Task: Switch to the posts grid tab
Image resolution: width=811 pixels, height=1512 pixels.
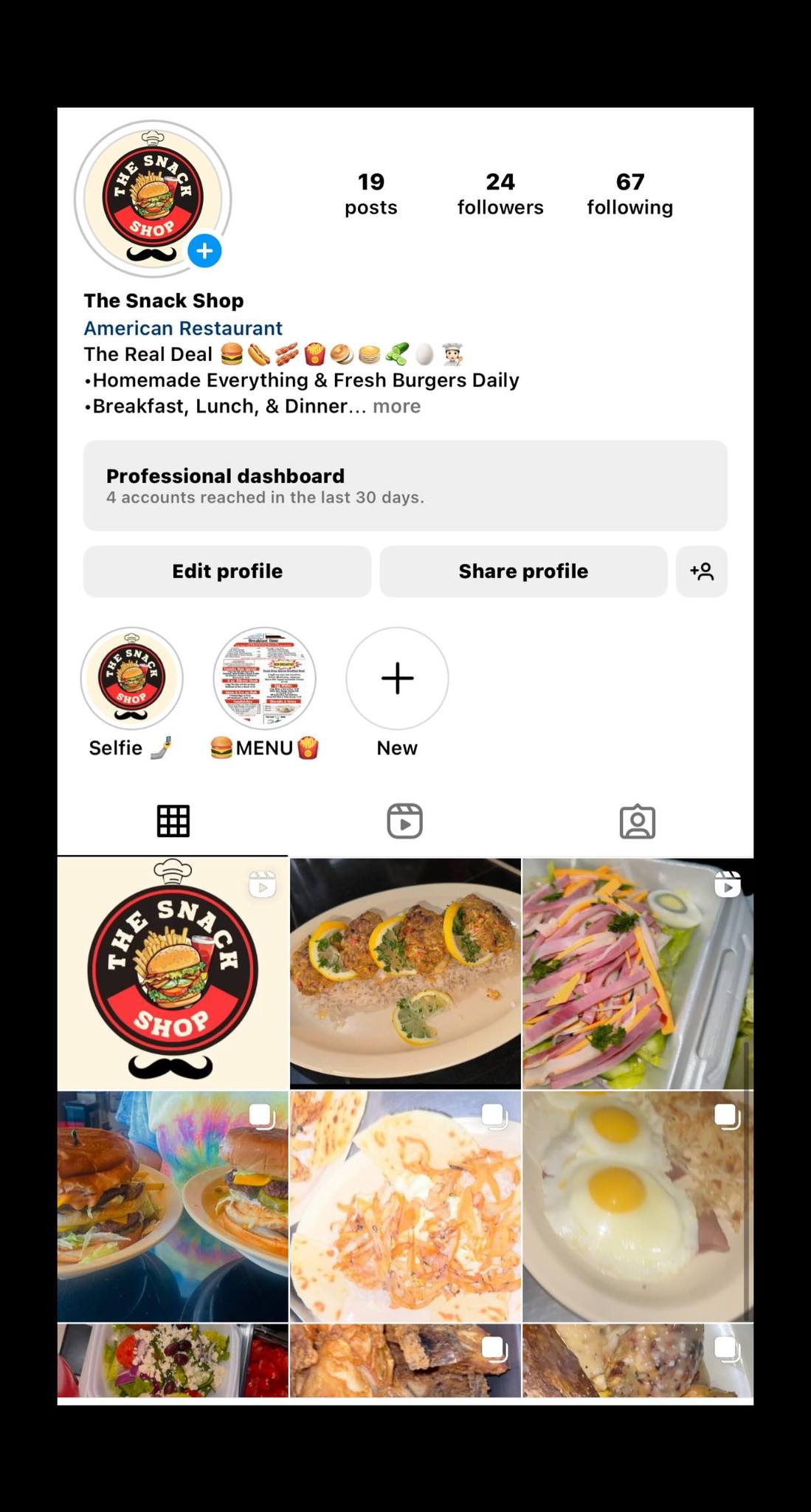Action: click(x=173, y=821)
